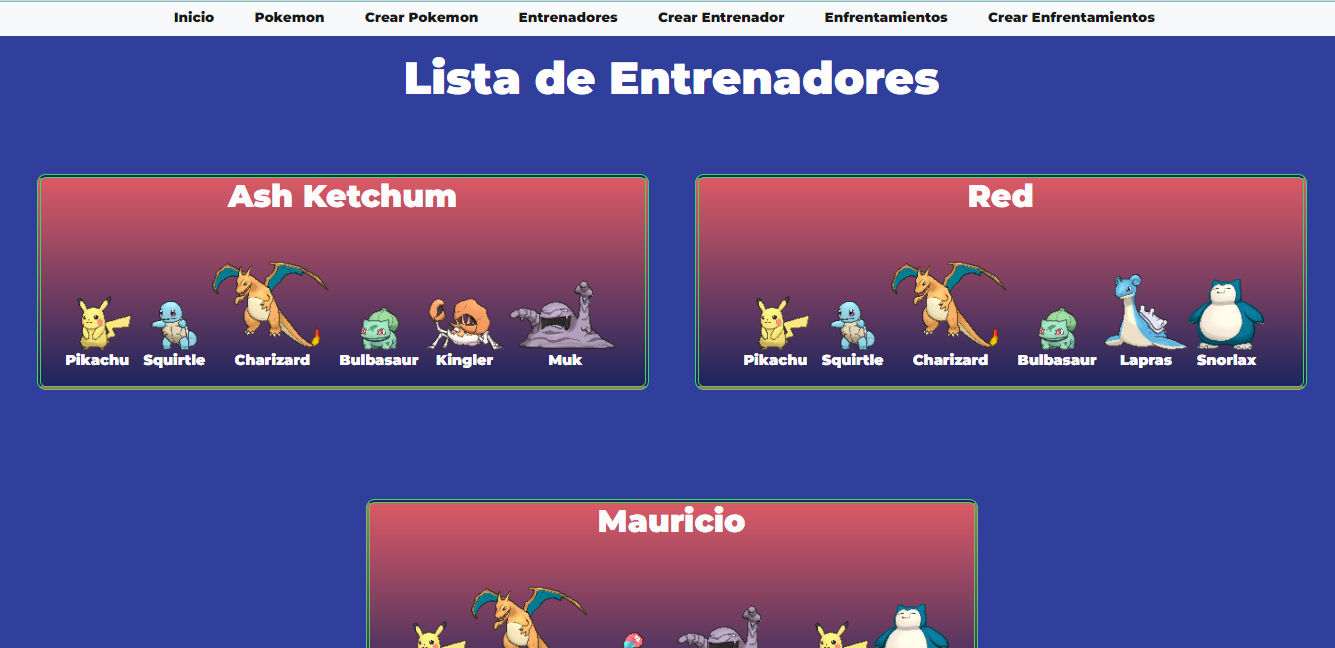Viewport: 1335px width, 648px height.
Task: Open the Pokemon nav link
Action: pos(289,17)
